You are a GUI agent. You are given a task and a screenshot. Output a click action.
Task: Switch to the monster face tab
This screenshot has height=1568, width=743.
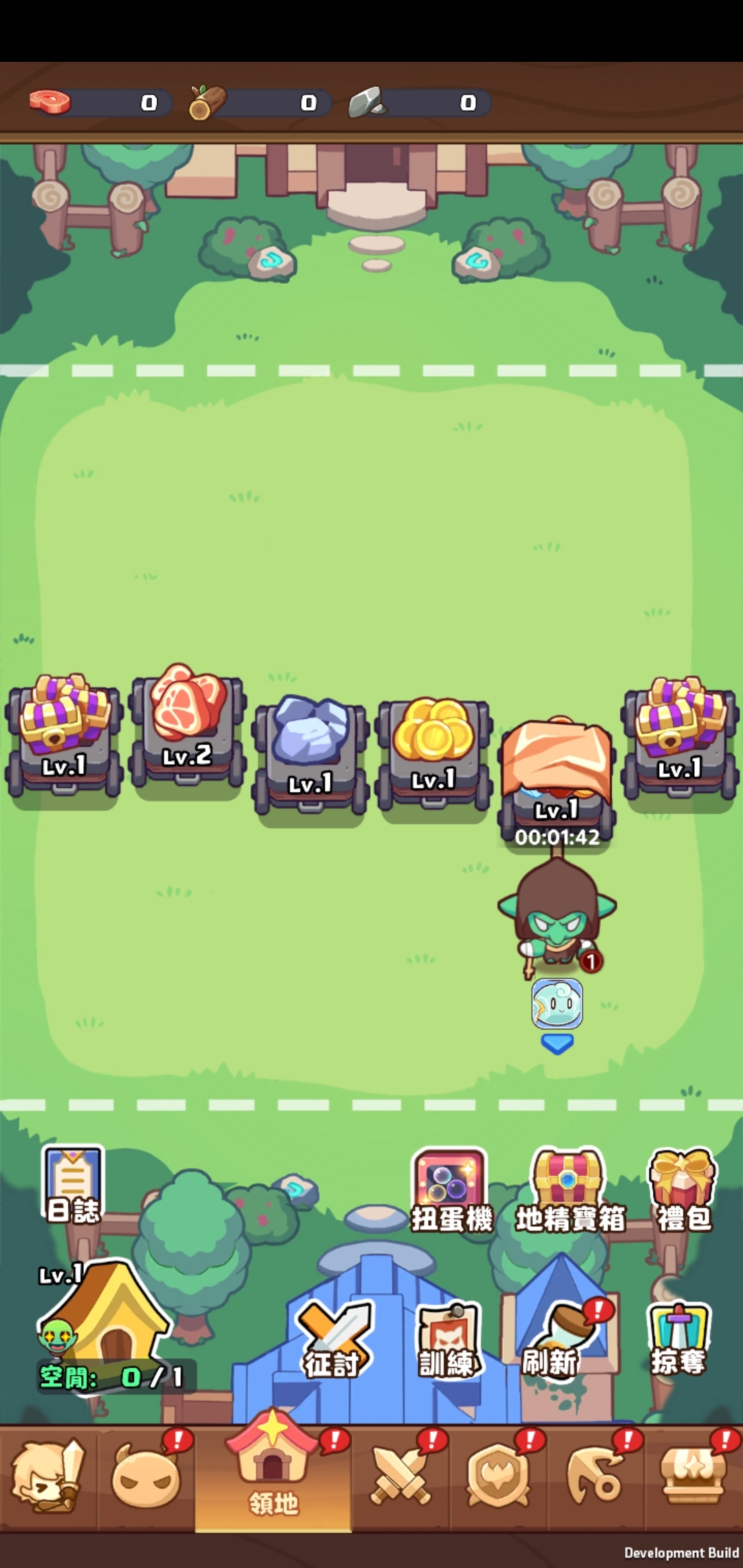(x=146, y=1477)
